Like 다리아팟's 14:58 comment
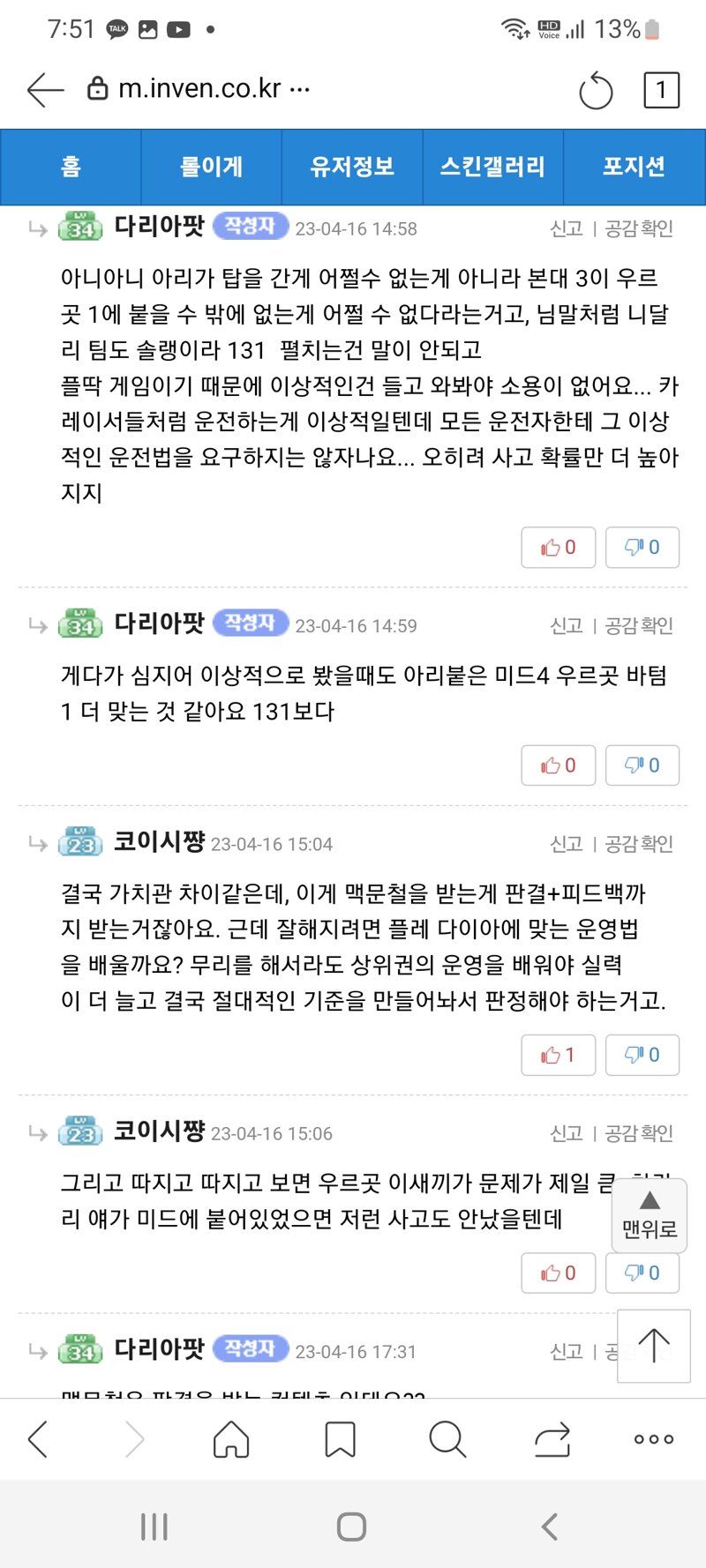Viewport: 706px width, 1568px height. click(559, 548)
